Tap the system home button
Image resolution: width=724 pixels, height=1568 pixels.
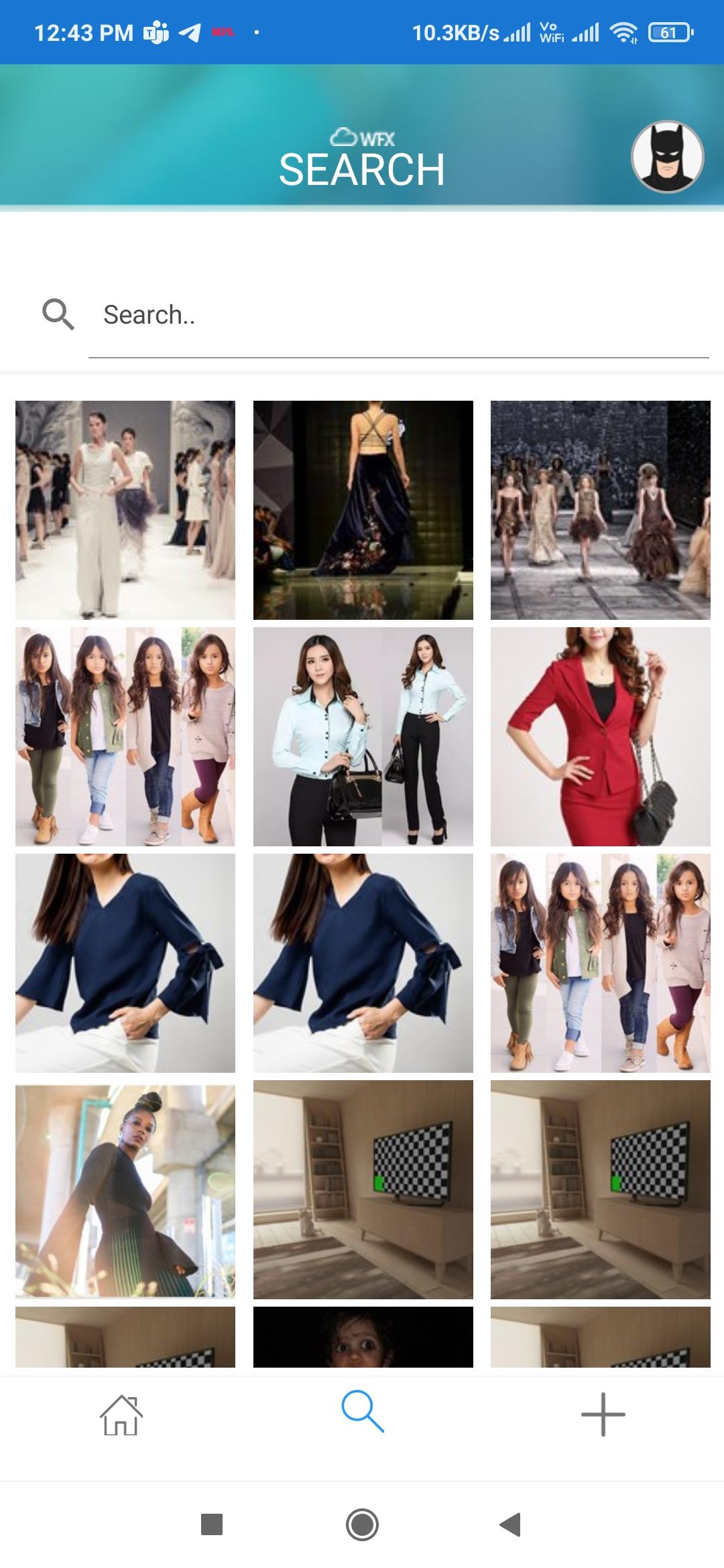(362, 1524)
